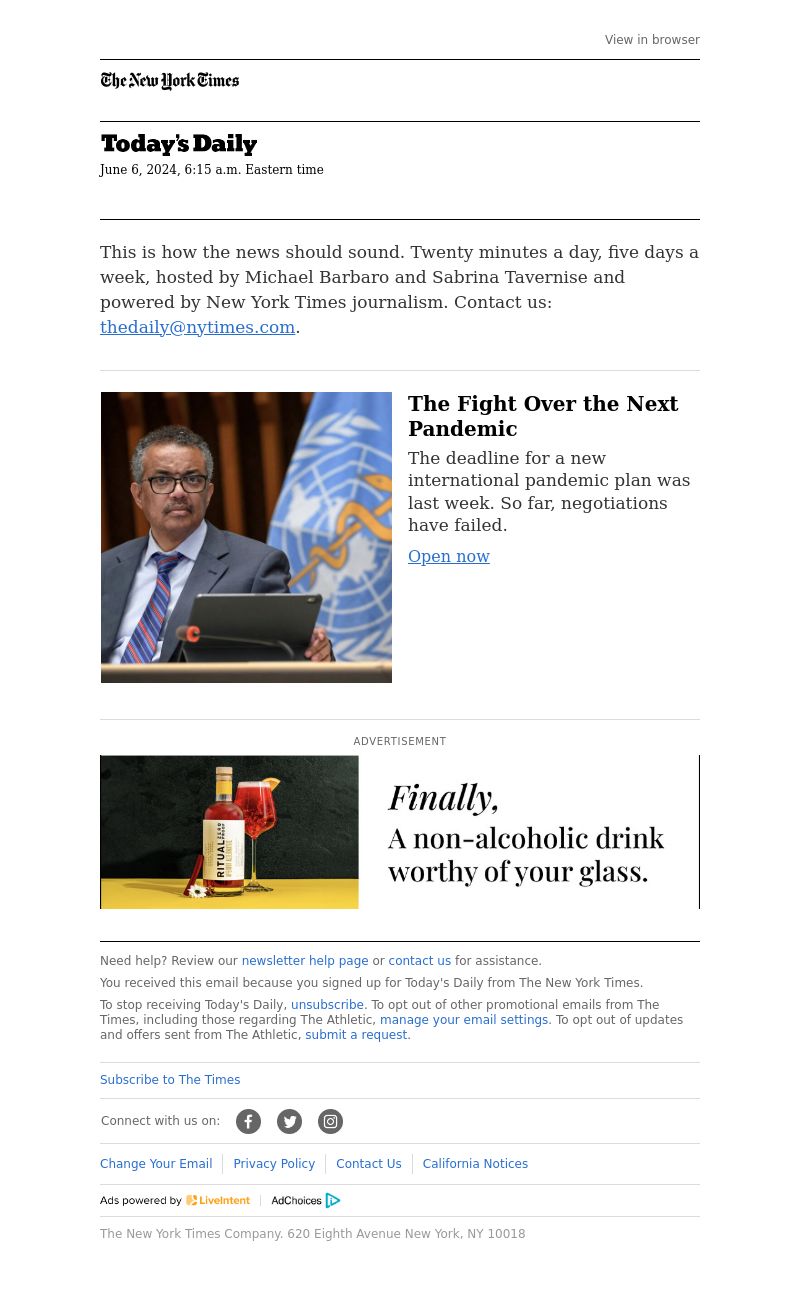Open the Twitter profile icon

(289, 1122)
